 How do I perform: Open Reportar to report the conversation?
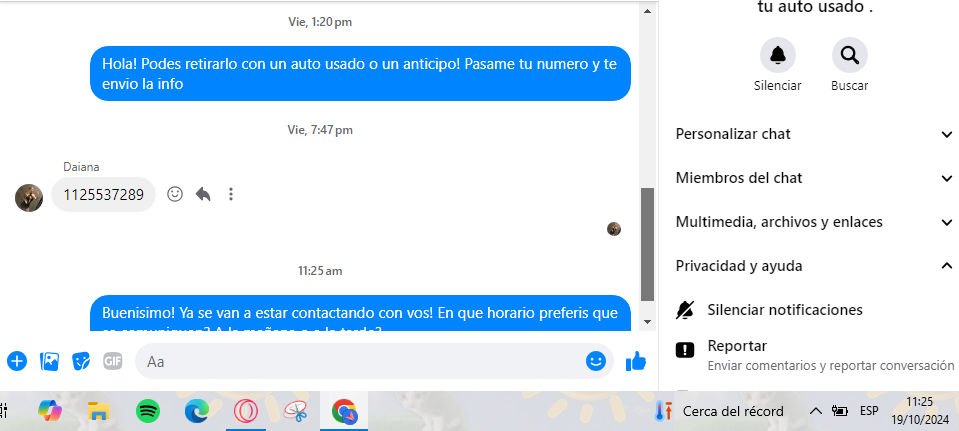pos(737,346)
